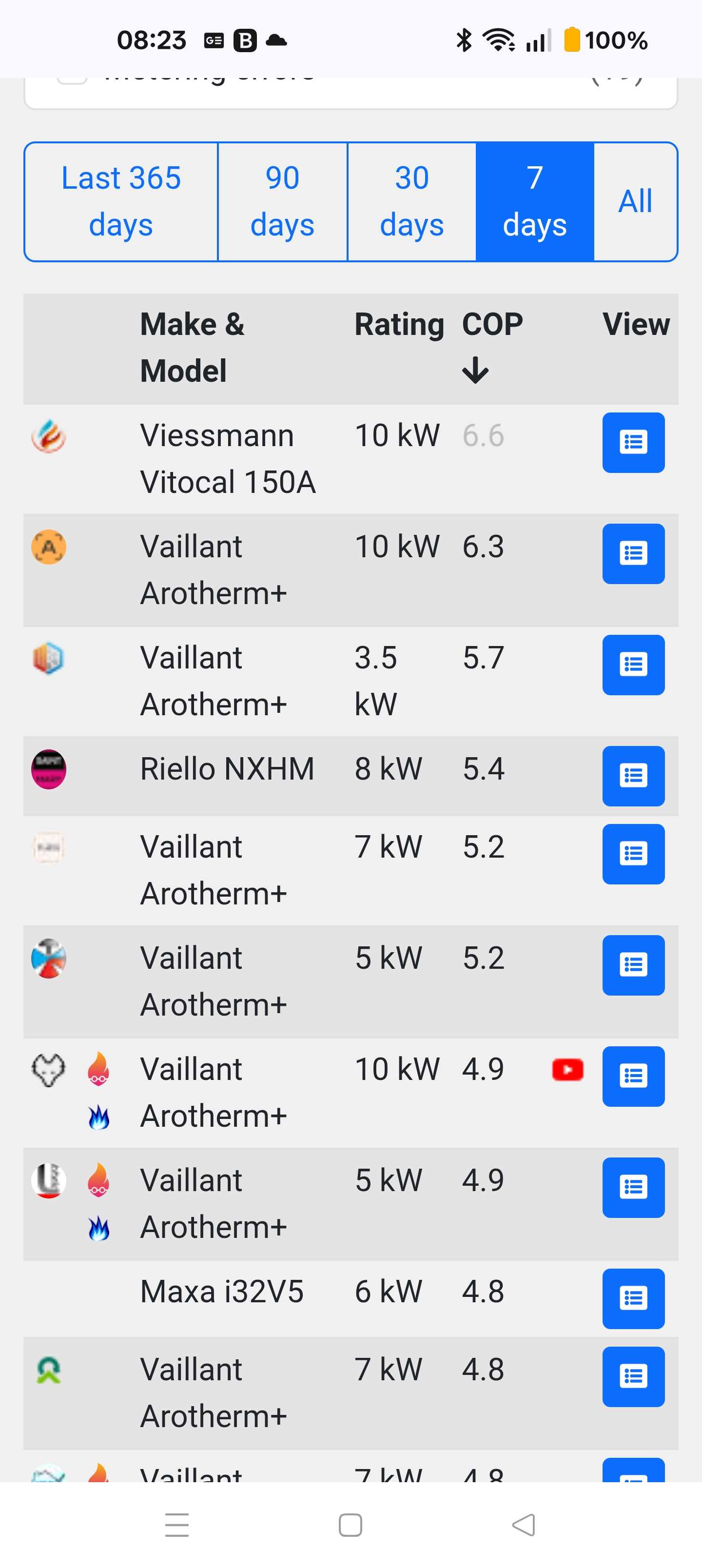Switch to the 30 days range

click(x=411, y=201)
